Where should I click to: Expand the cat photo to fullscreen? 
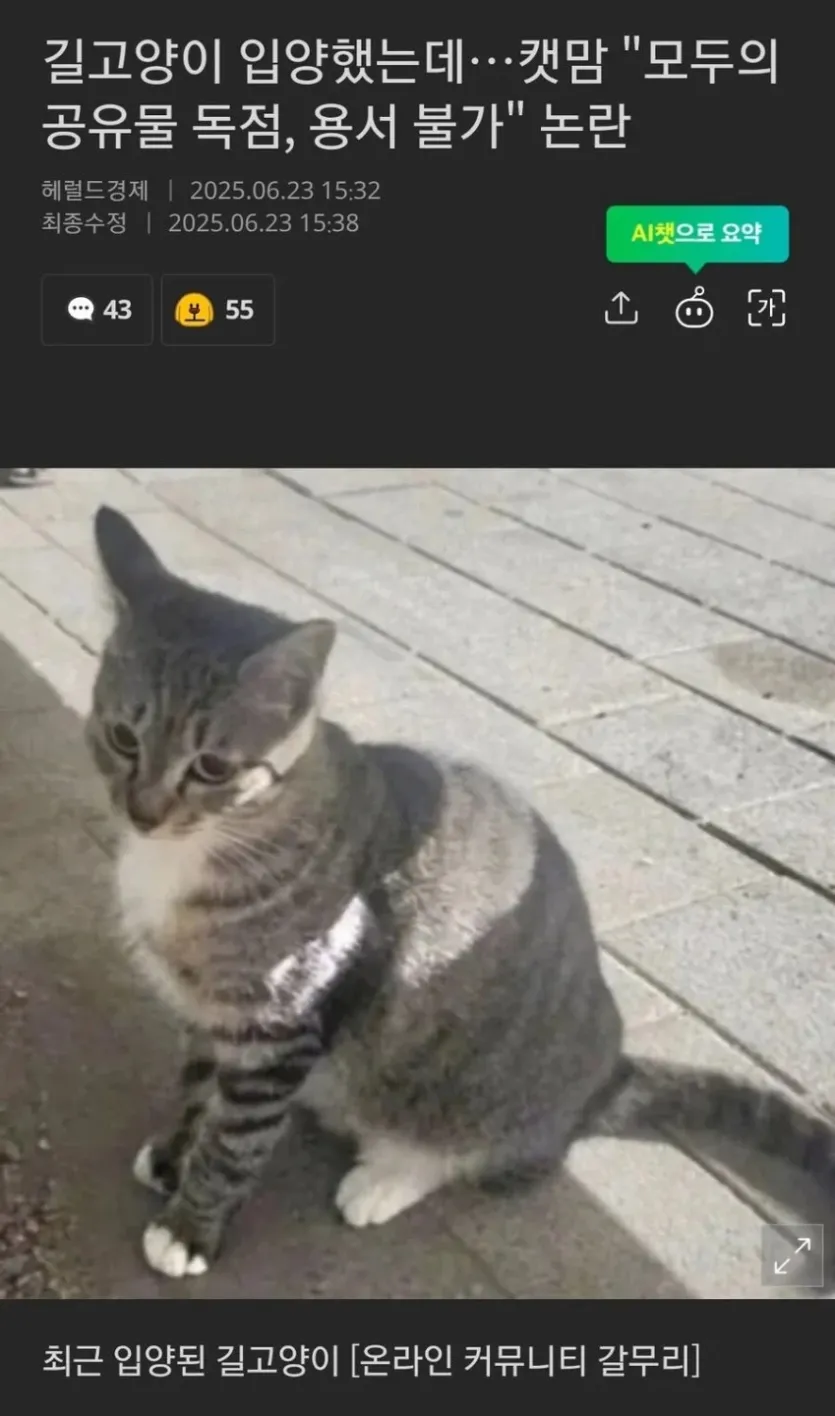tap(792, 1255)
